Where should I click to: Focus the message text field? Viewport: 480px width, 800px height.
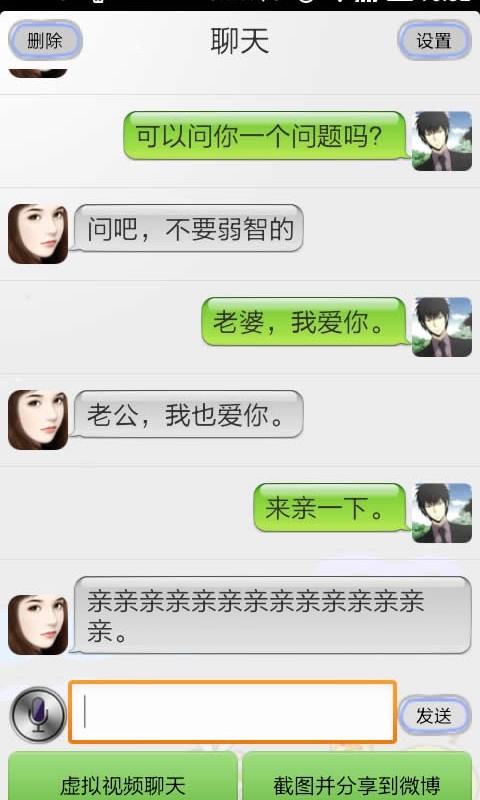(x=233, y=712)
